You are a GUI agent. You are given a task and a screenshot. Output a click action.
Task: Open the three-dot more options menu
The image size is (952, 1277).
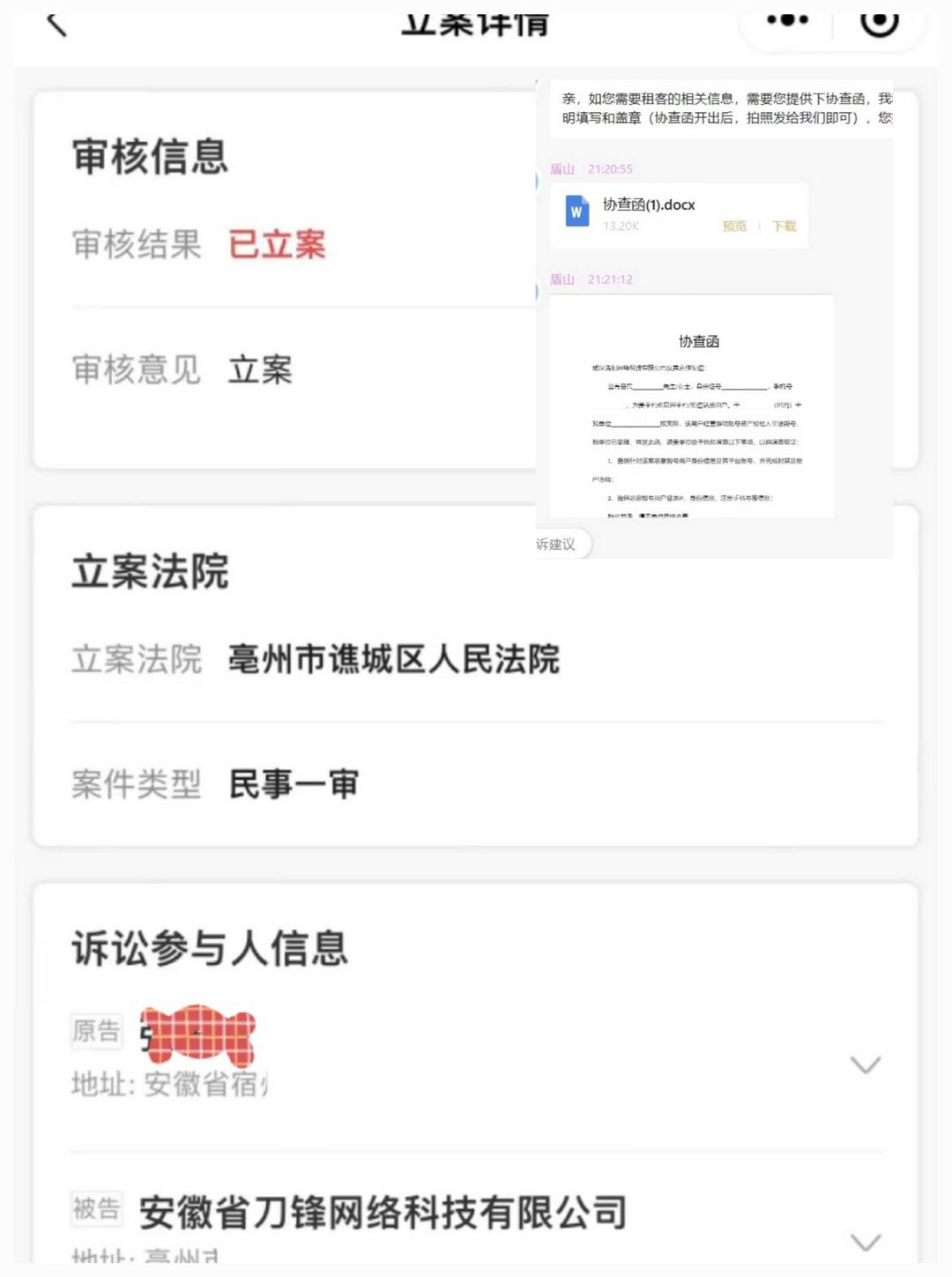tap(787, 19)
